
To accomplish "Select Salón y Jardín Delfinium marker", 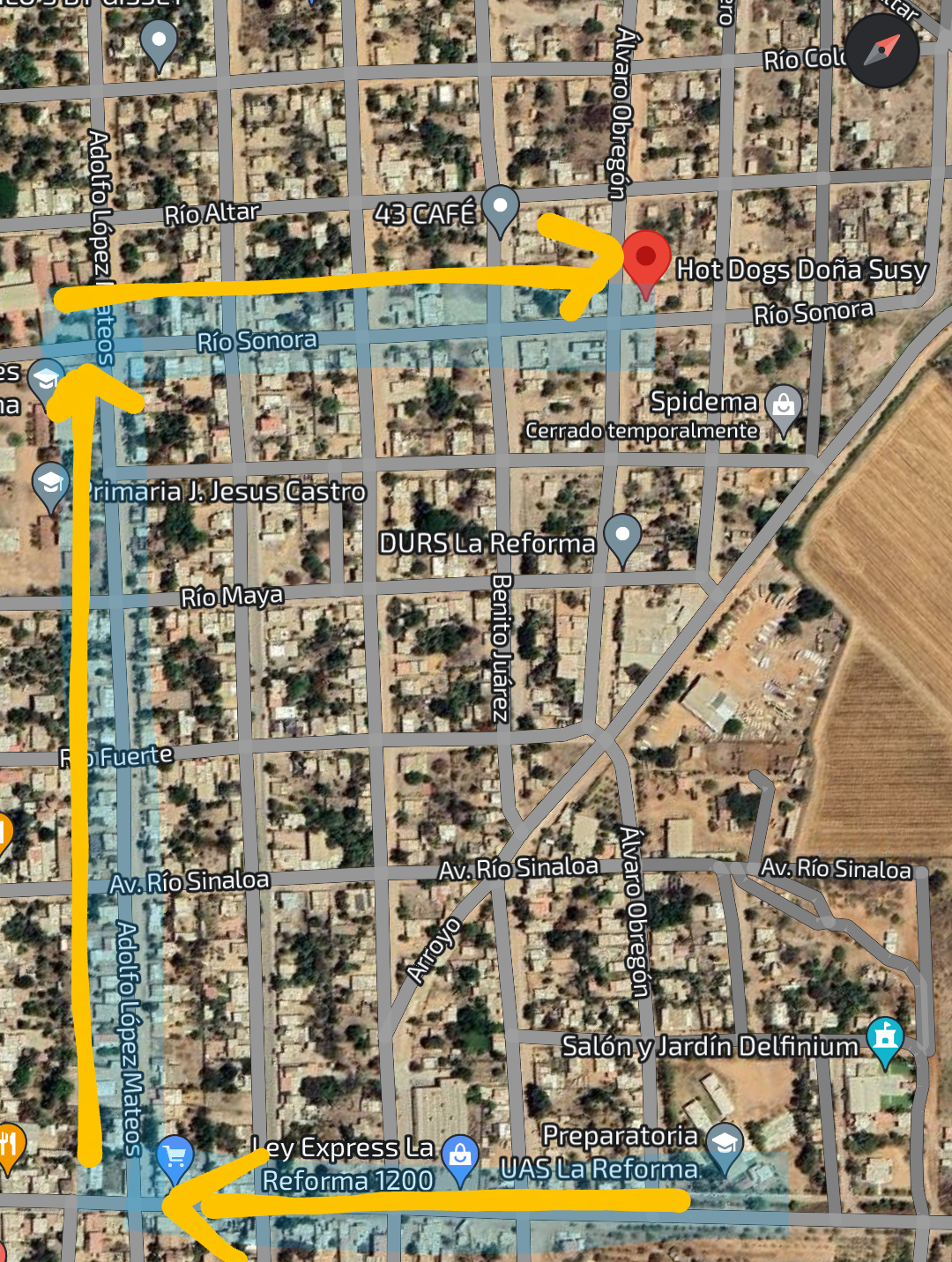I will point(885,1038).
